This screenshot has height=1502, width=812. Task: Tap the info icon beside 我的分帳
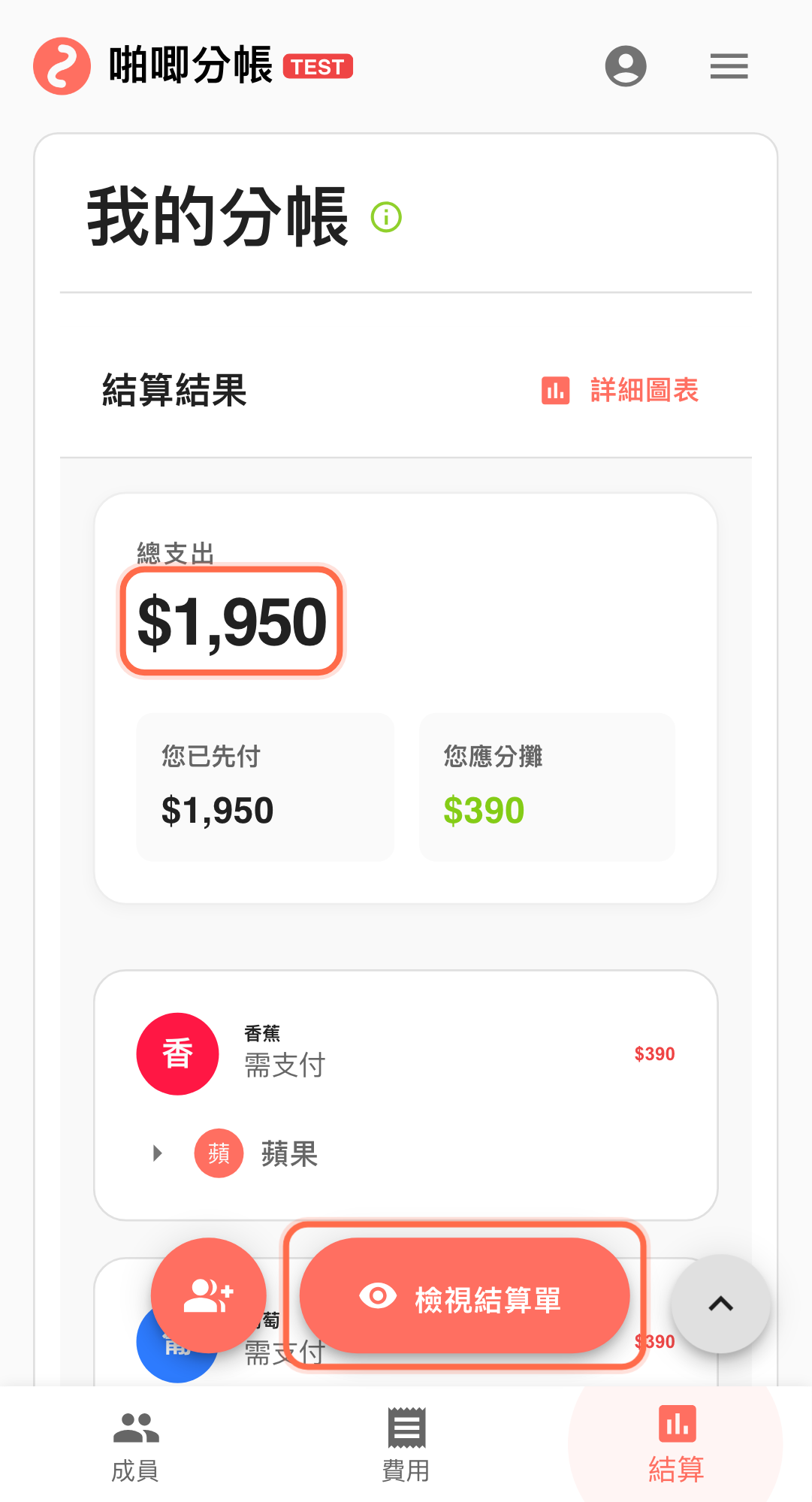[385, 216]
